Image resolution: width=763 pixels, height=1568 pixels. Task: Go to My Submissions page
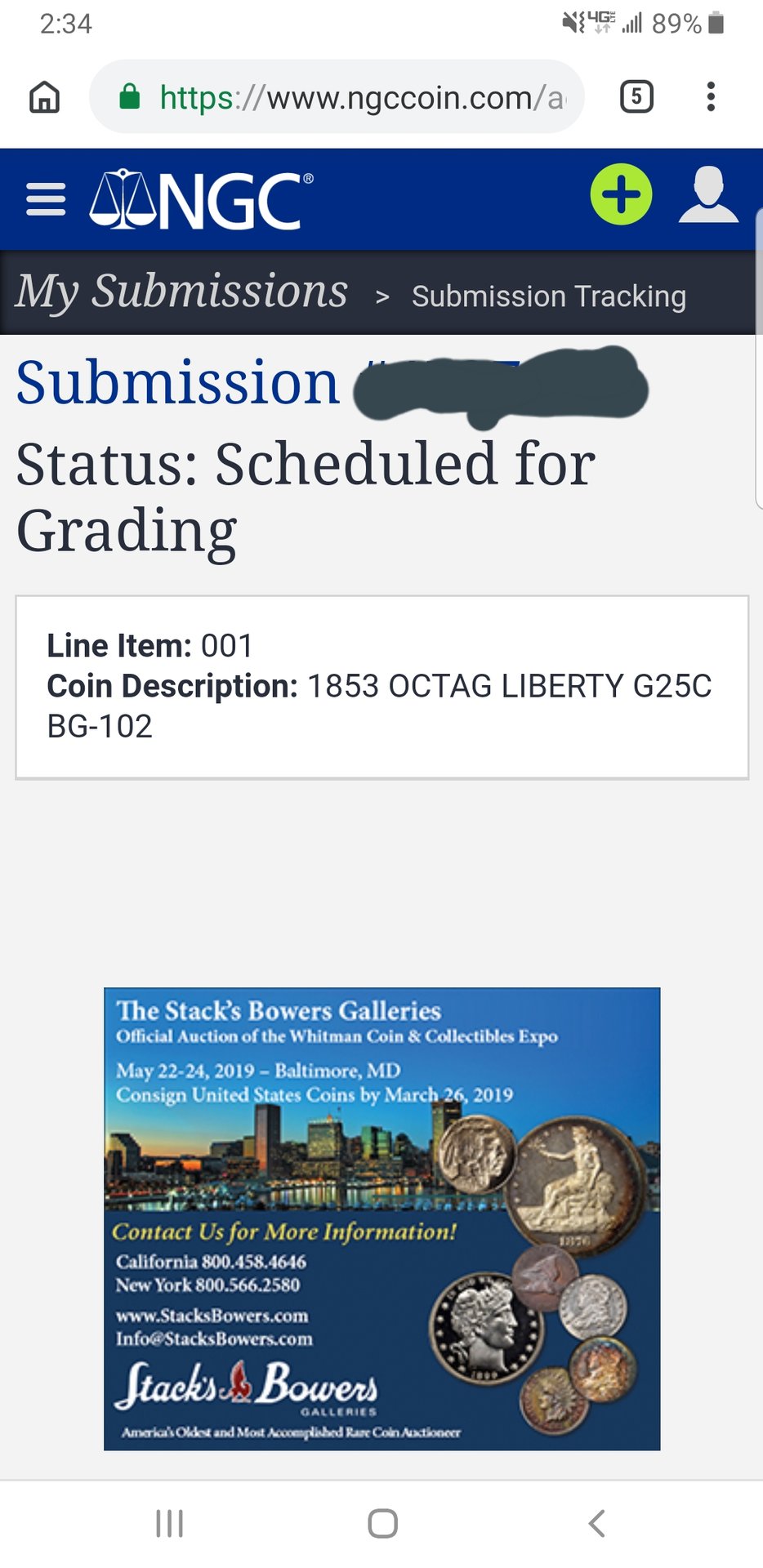coord(181,292)
